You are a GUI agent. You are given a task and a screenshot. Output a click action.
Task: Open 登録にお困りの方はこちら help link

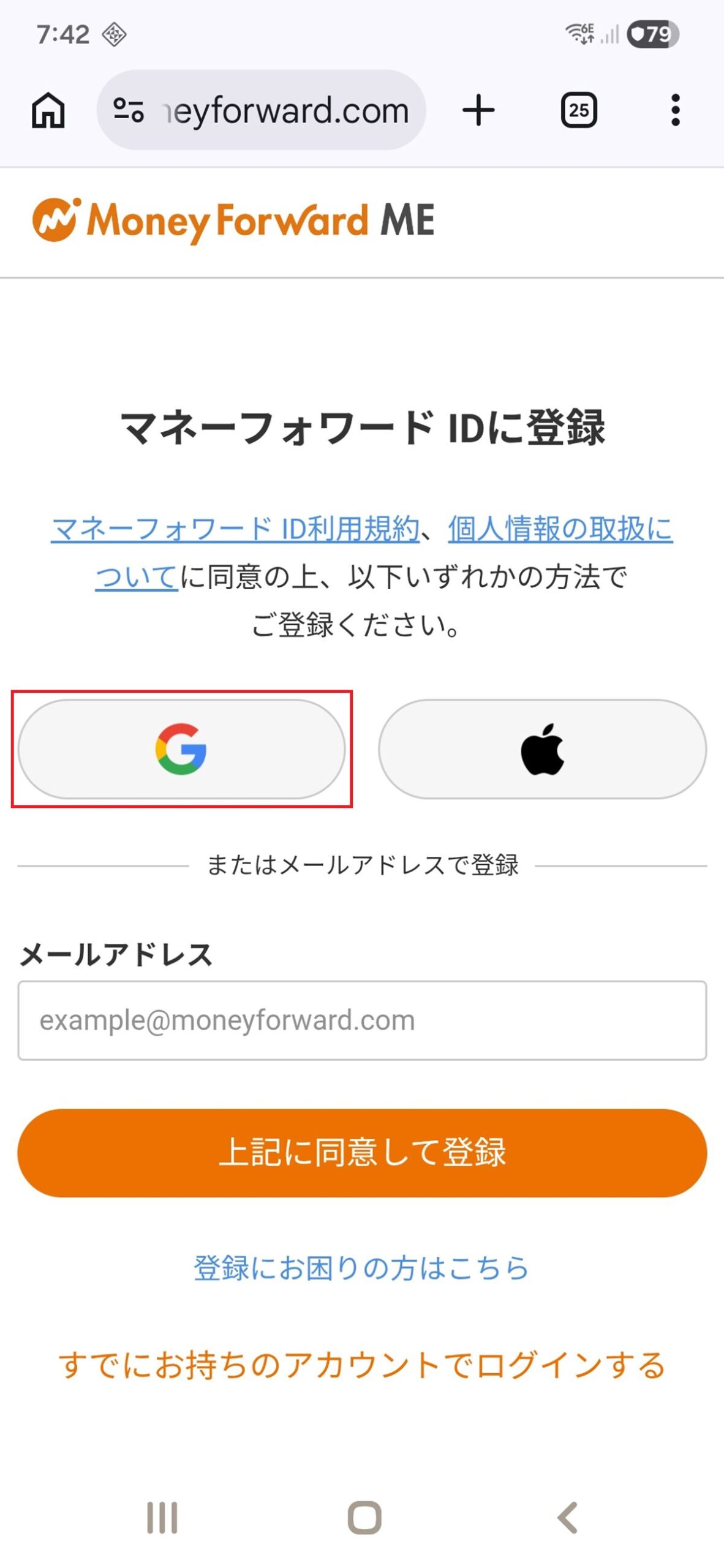(x=361, y=1267)
